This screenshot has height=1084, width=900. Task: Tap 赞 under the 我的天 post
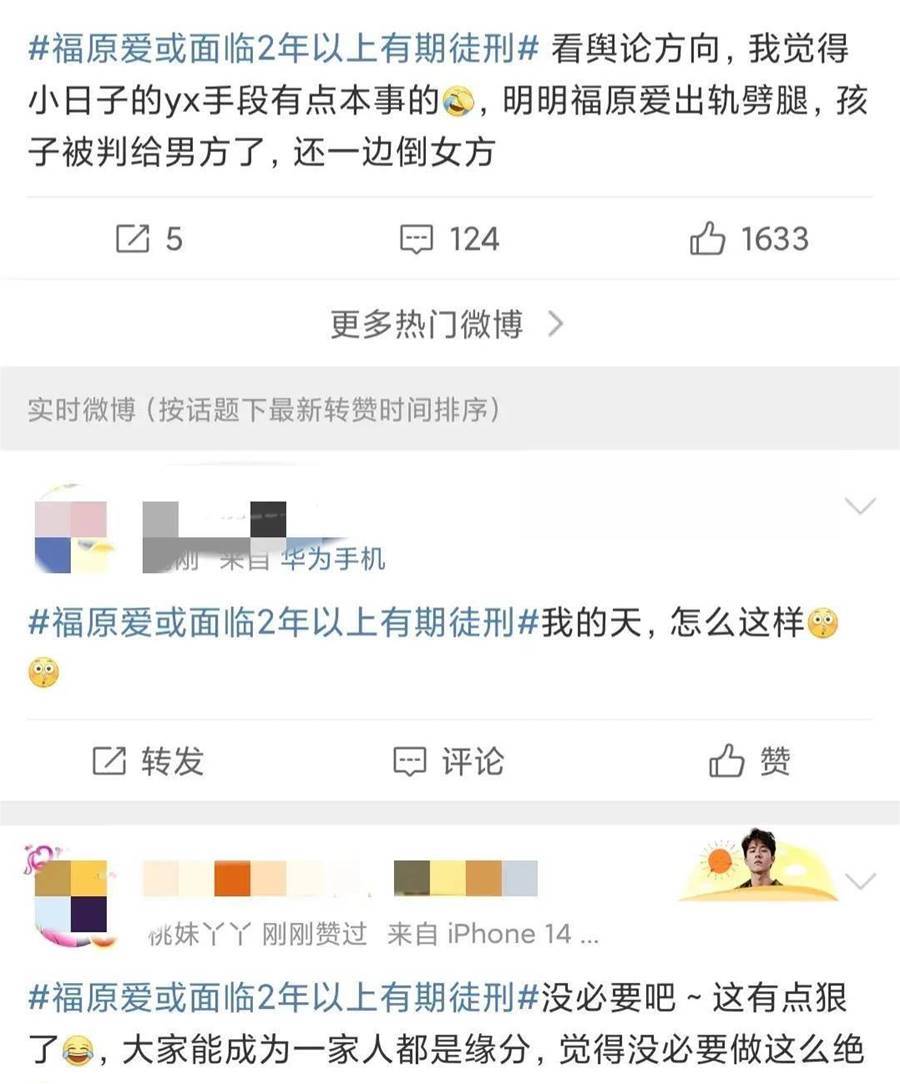750,761
